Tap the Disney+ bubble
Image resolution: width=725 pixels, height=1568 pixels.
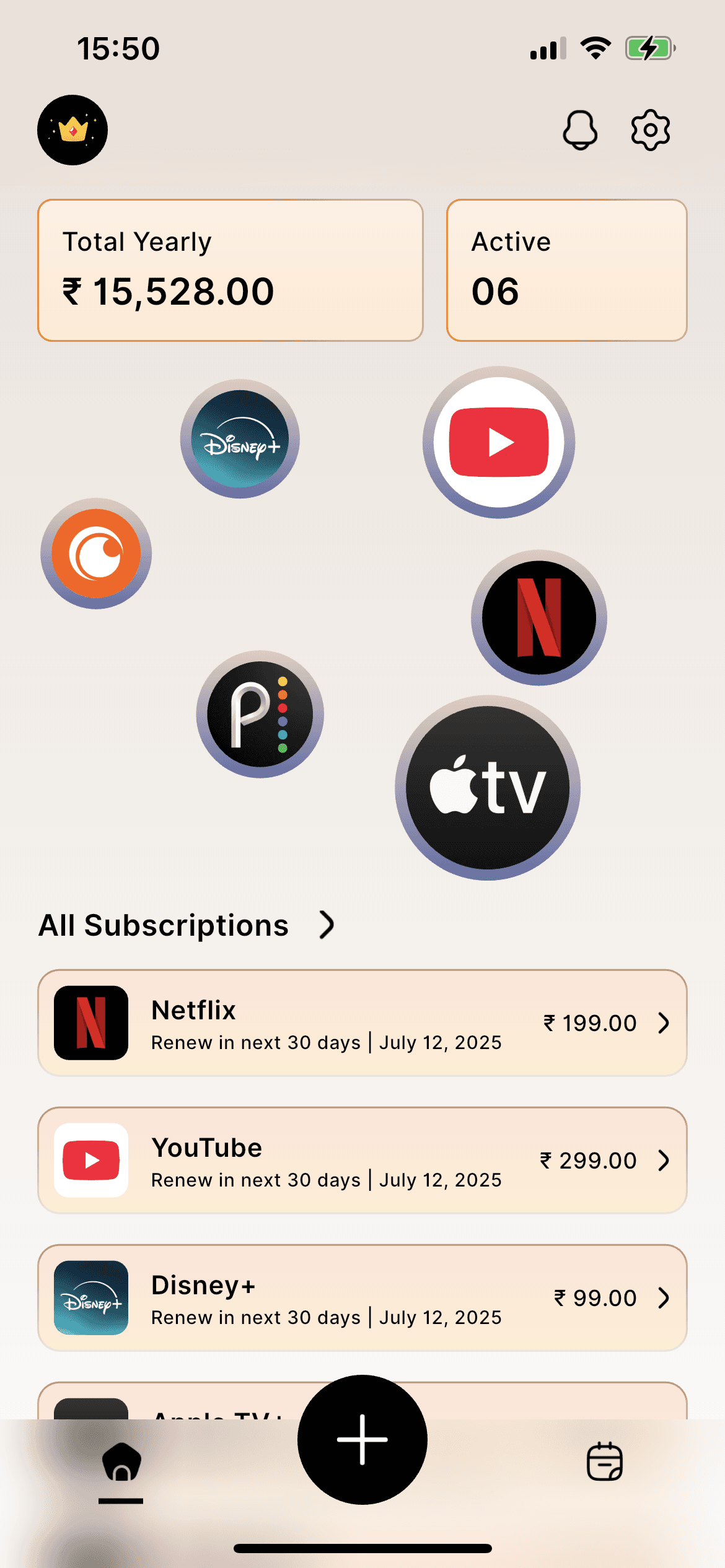(x=240, y=438)
